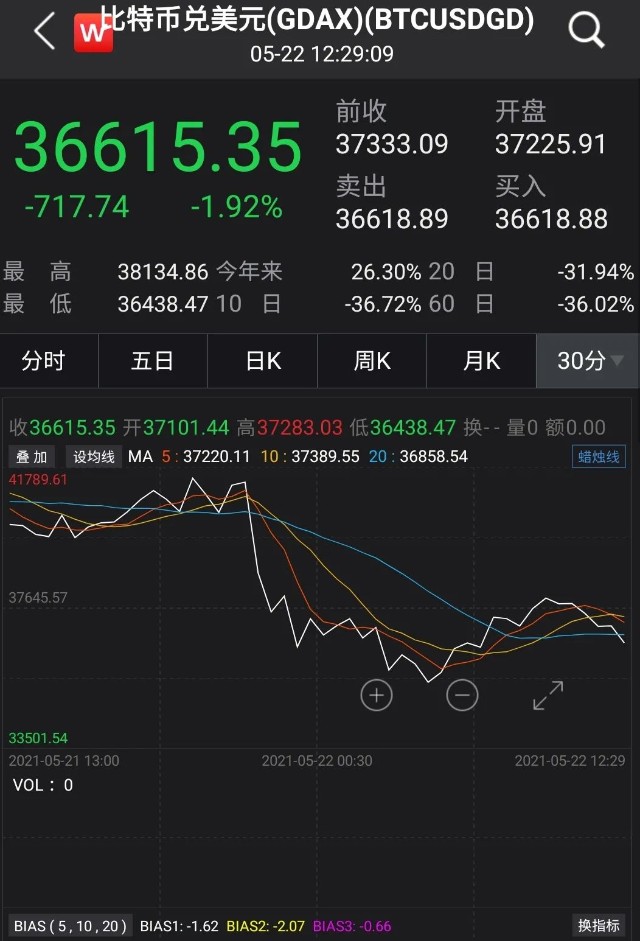Zoom out the chart with minus icon
The height and width of the screenshot is (941, 640).
[x=462, y=695]
